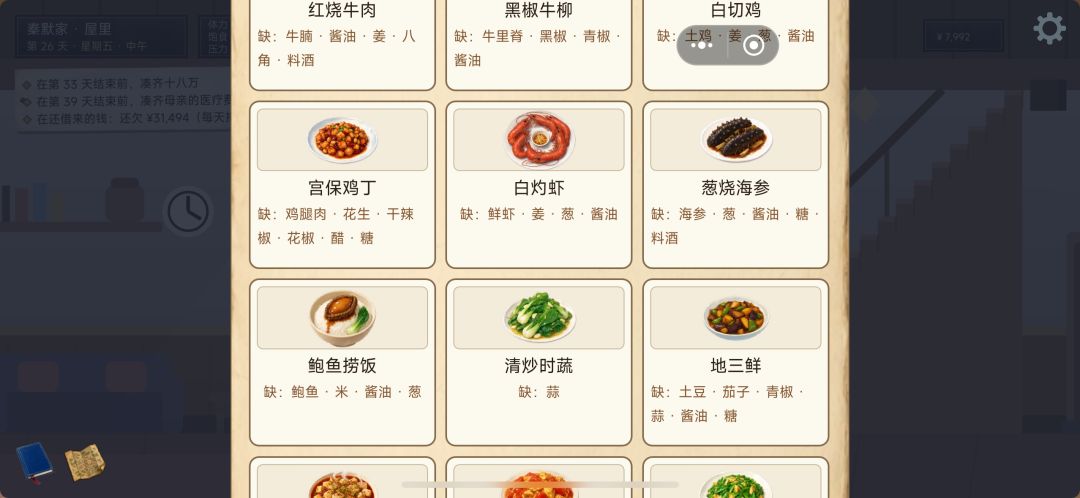Tap the 清炒时蔬 recipe card
This screenshot has width=1080, height=498.
click(539, 362)
